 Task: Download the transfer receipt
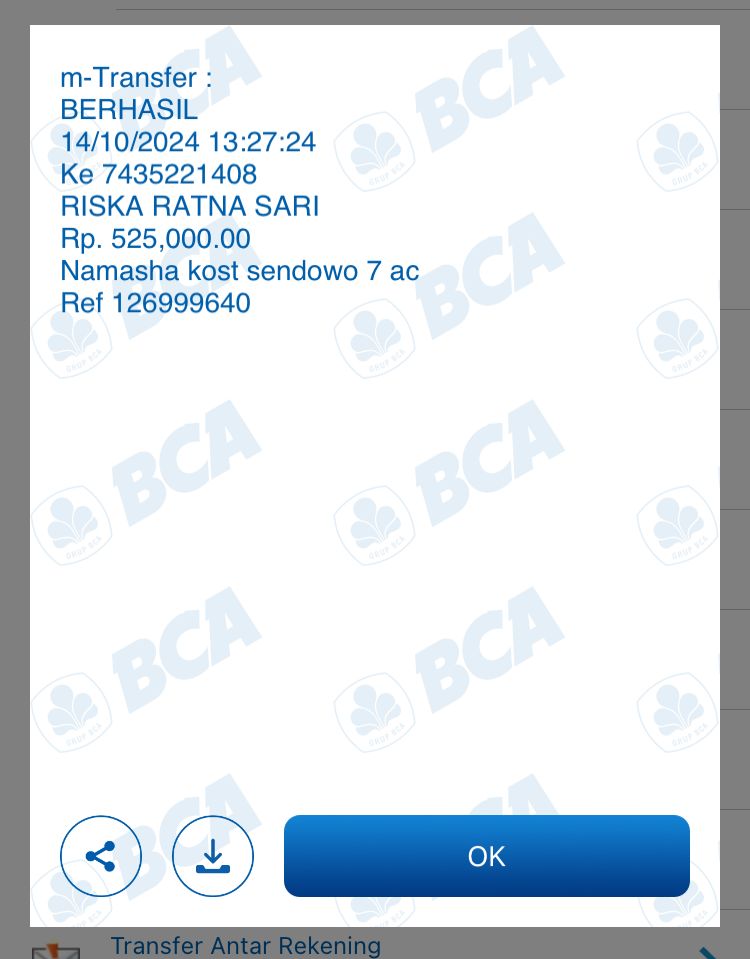pos(213,856)
